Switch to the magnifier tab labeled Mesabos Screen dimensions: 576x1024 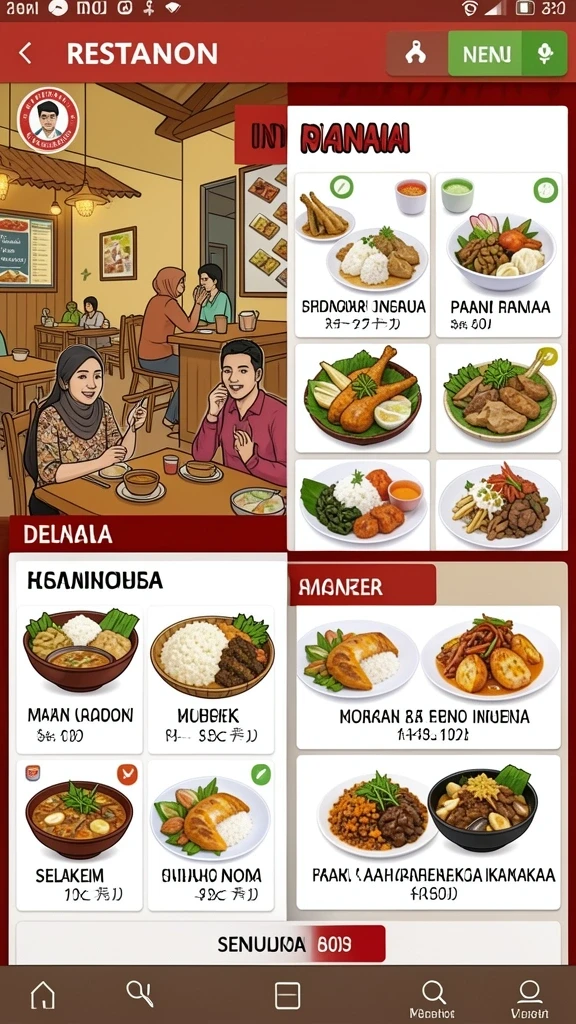pos(433,999)
